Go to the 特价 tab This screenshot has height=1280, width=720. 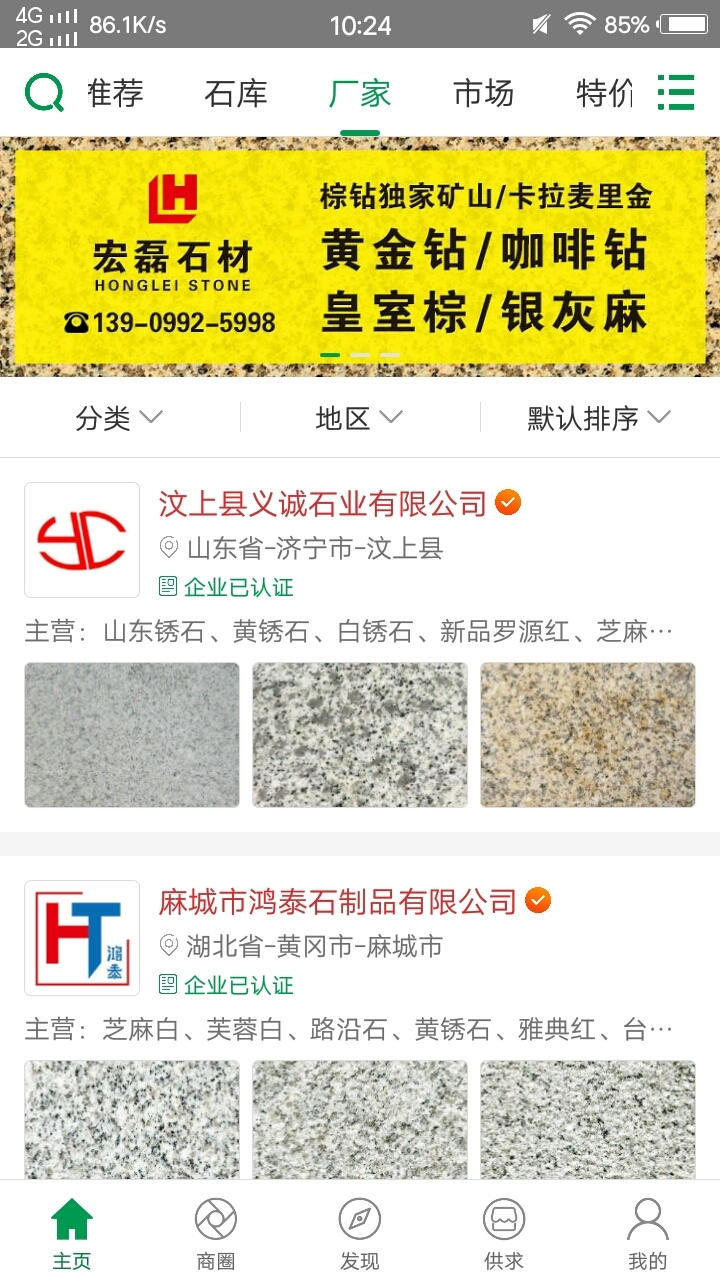(x=604, y=93)
